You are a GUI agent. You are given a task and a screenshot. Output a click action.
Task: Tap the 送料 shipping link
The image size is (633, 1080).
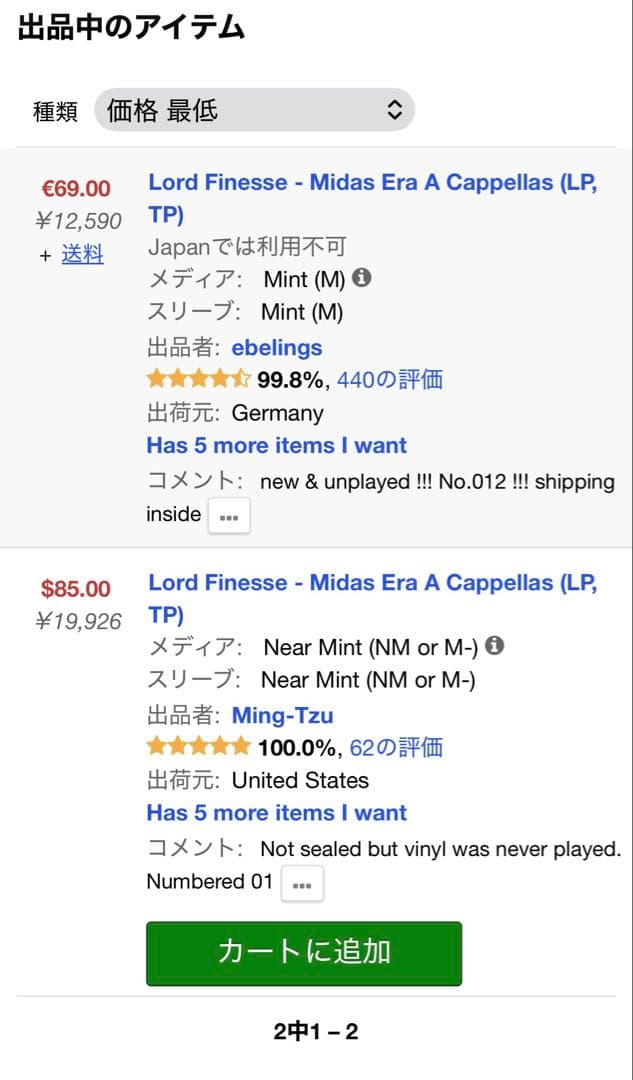click(x=82, y=255)
